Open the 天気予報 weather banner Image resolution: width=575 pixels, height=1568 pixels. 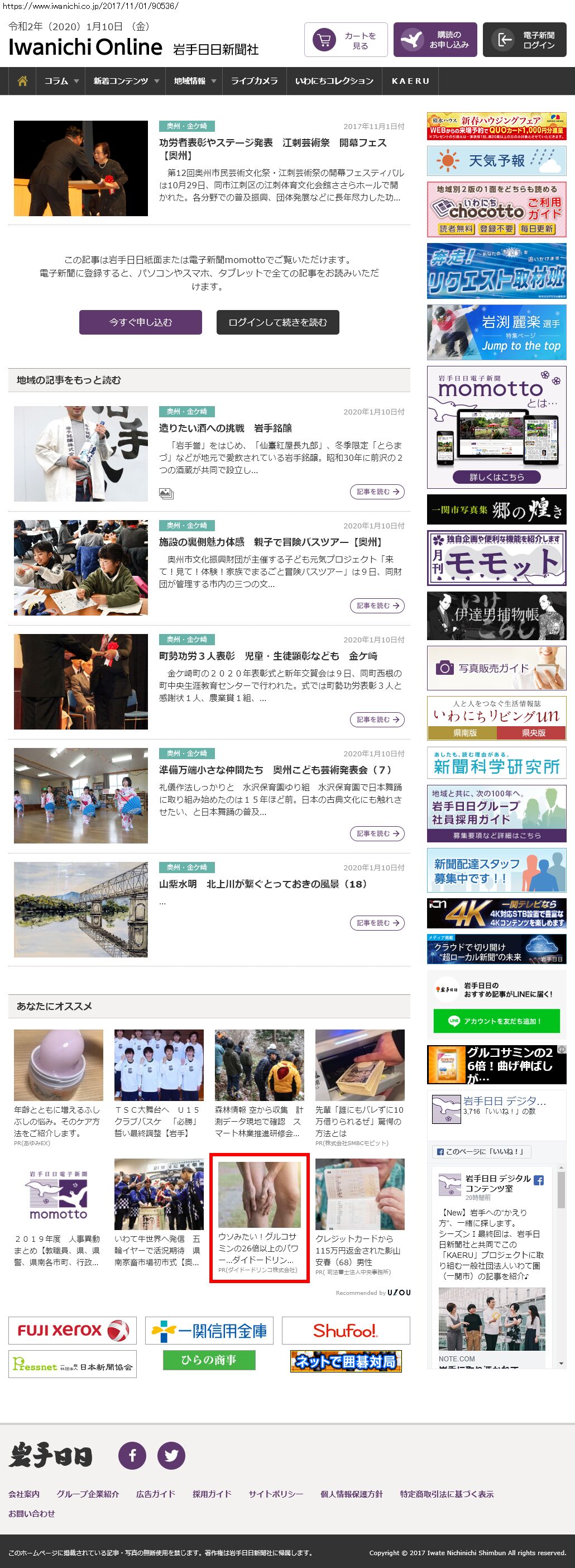click(496, 161)
